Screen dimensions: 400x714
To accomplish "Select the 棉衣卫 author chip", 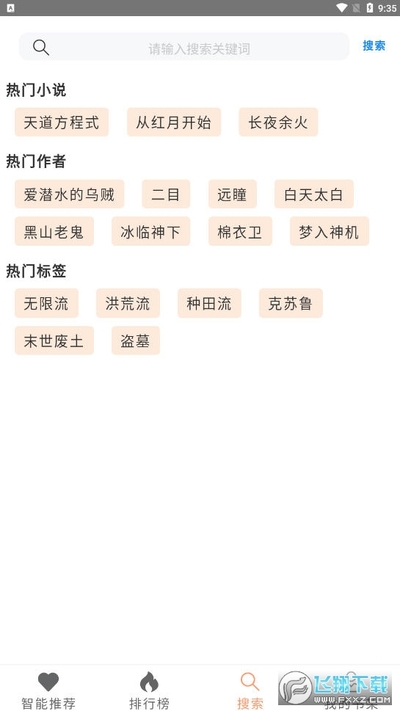I will (240, 231).
